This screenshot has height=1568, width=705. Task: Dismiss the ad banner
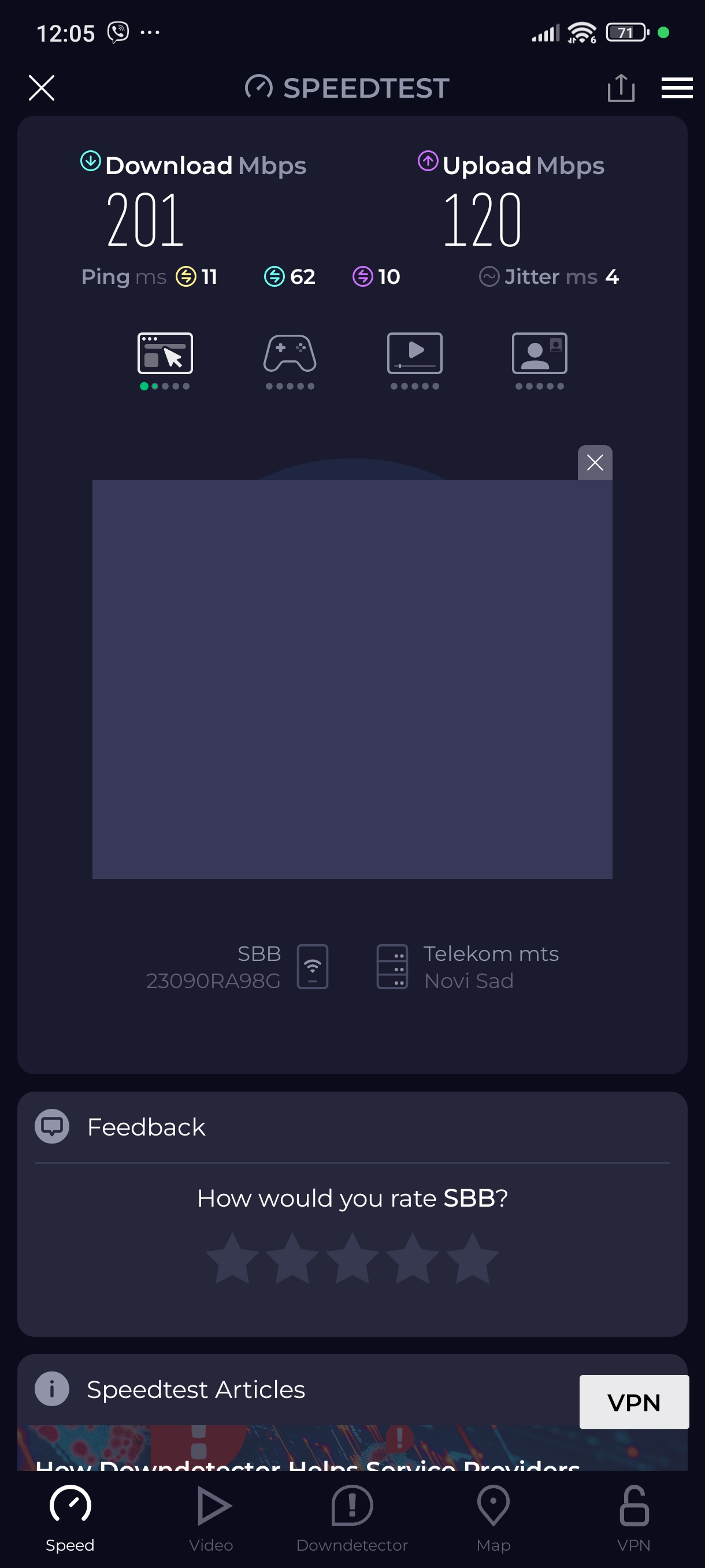(594, 463)
